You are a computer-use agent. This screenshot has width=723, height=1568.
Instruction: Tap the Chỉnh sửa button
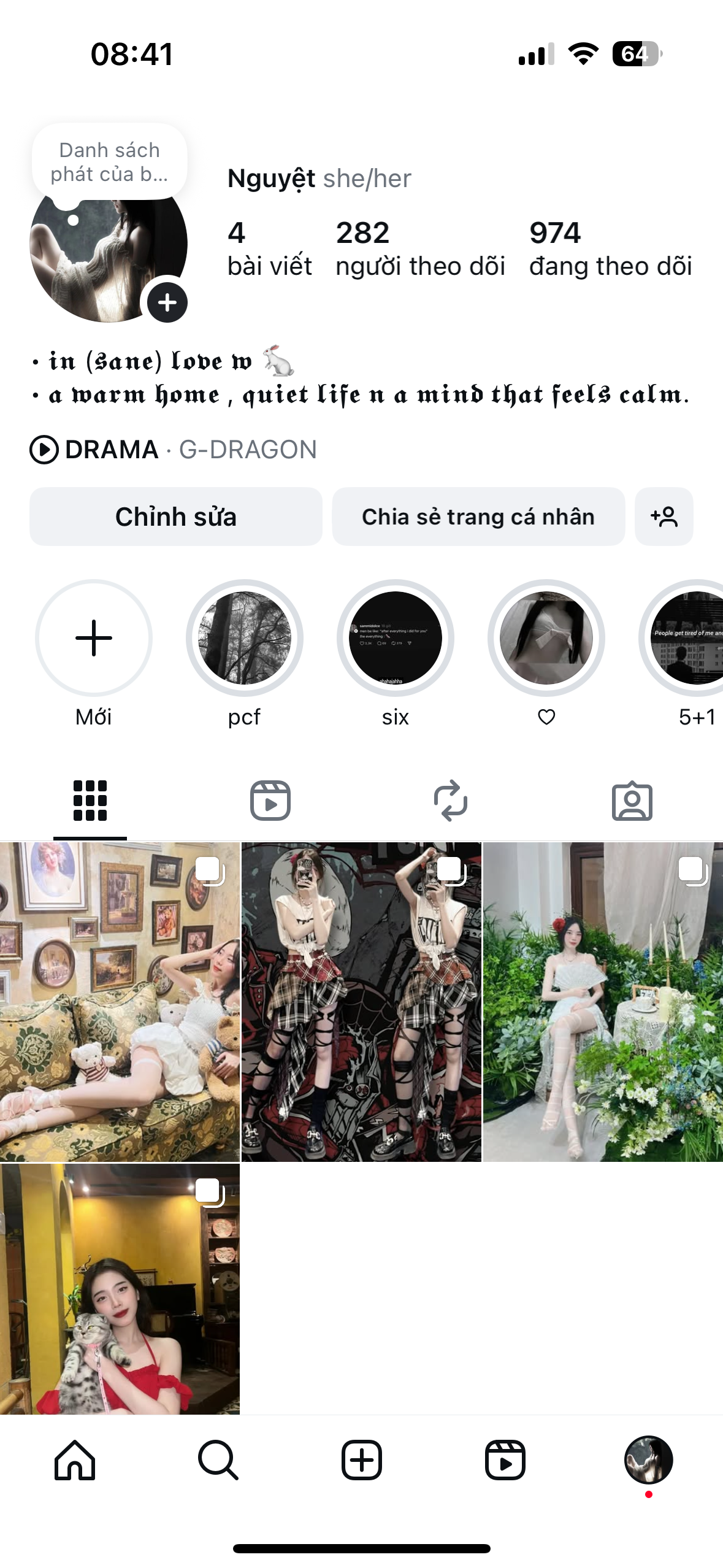click(x=176, y=517)
